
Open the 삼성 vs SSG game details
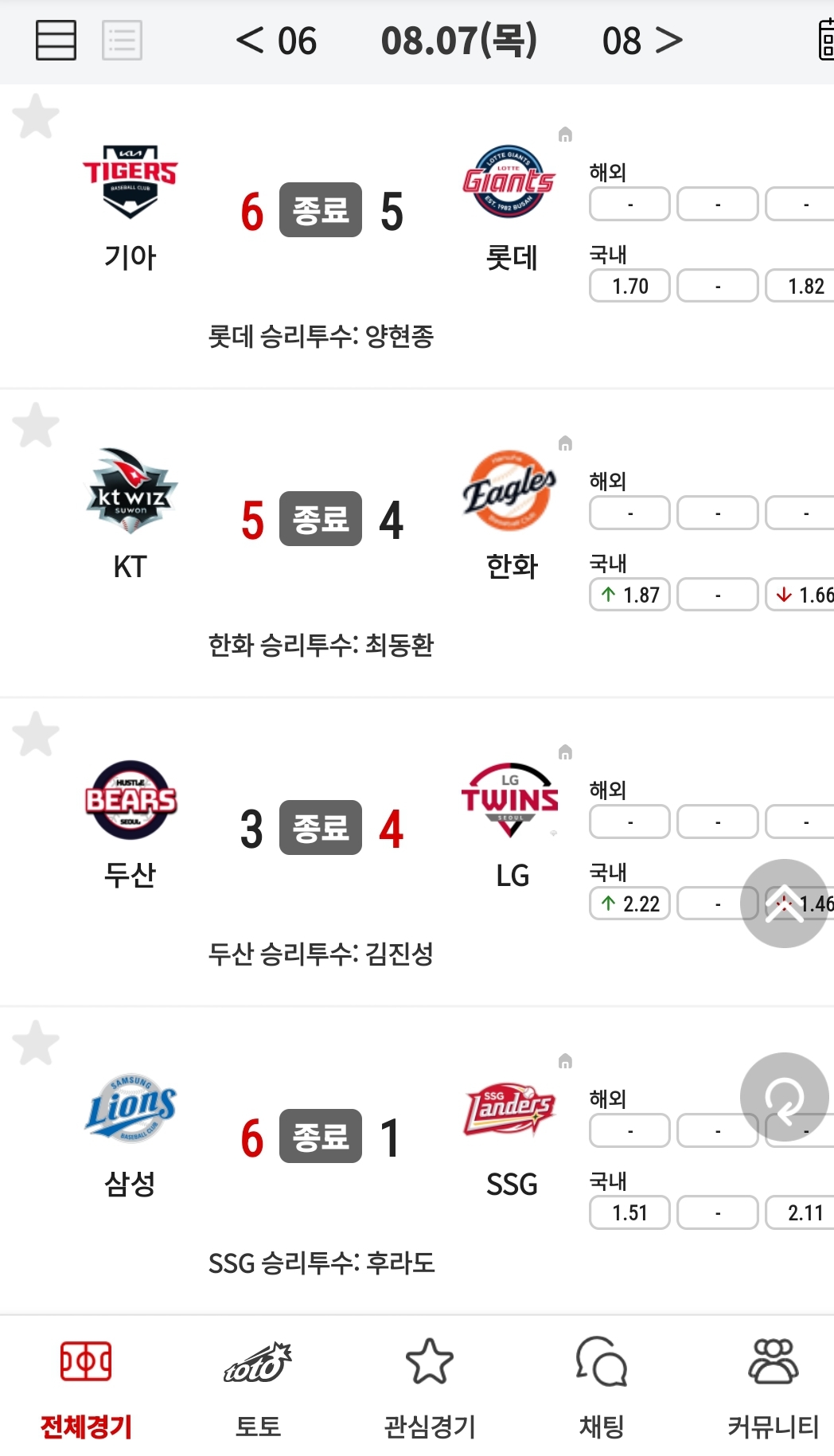321,1137
